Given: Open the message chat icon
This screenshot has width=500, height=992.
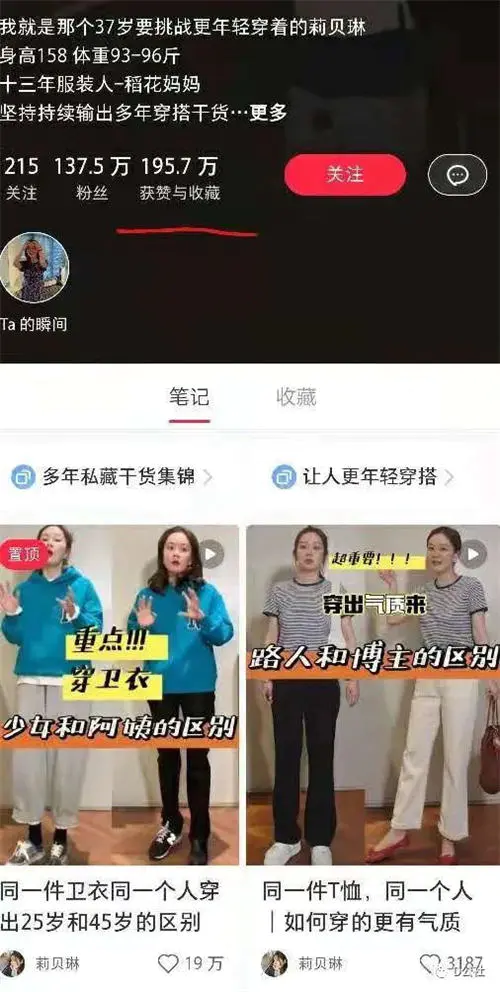Looking at the screenshot, I should pyautogui.click(x=458, y=175).
